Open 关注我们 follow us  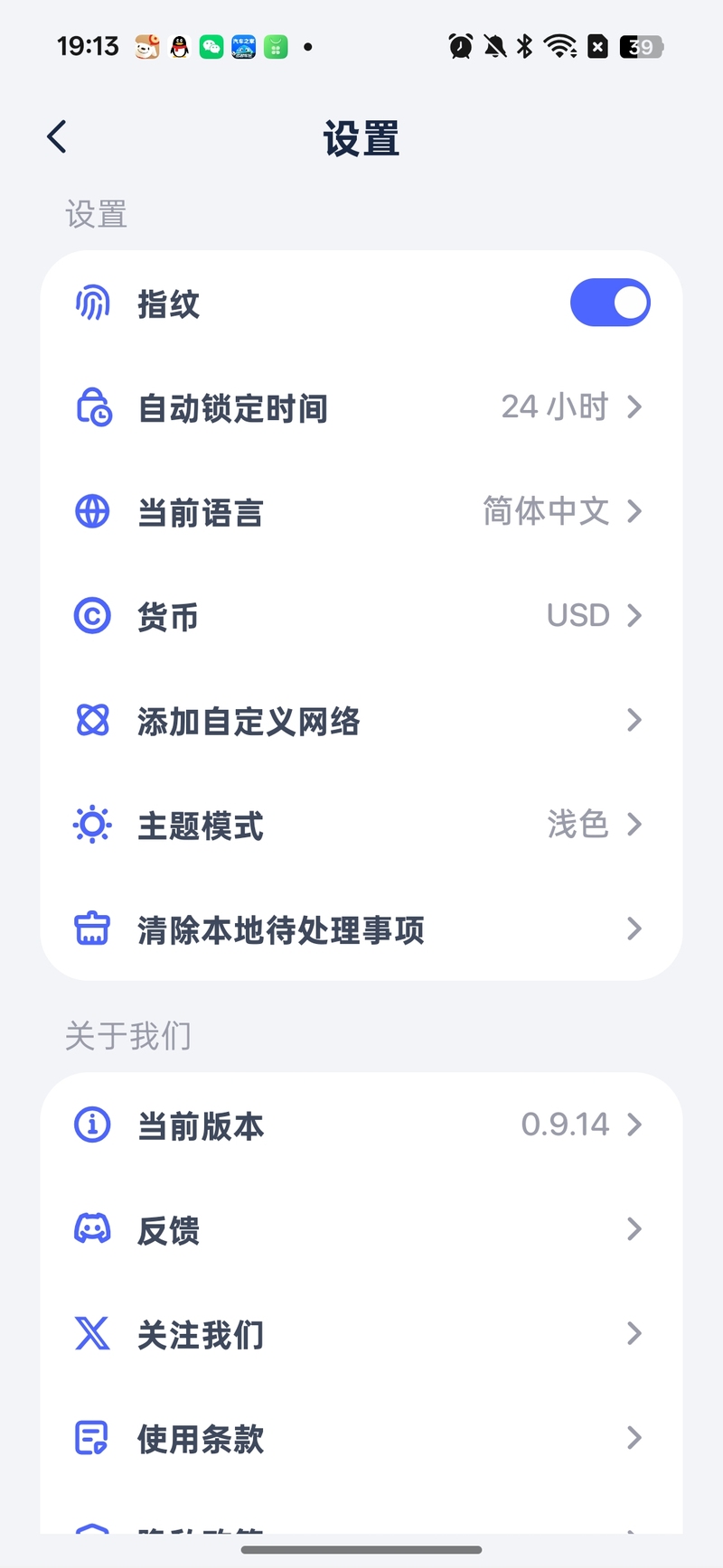(361, 1334)
